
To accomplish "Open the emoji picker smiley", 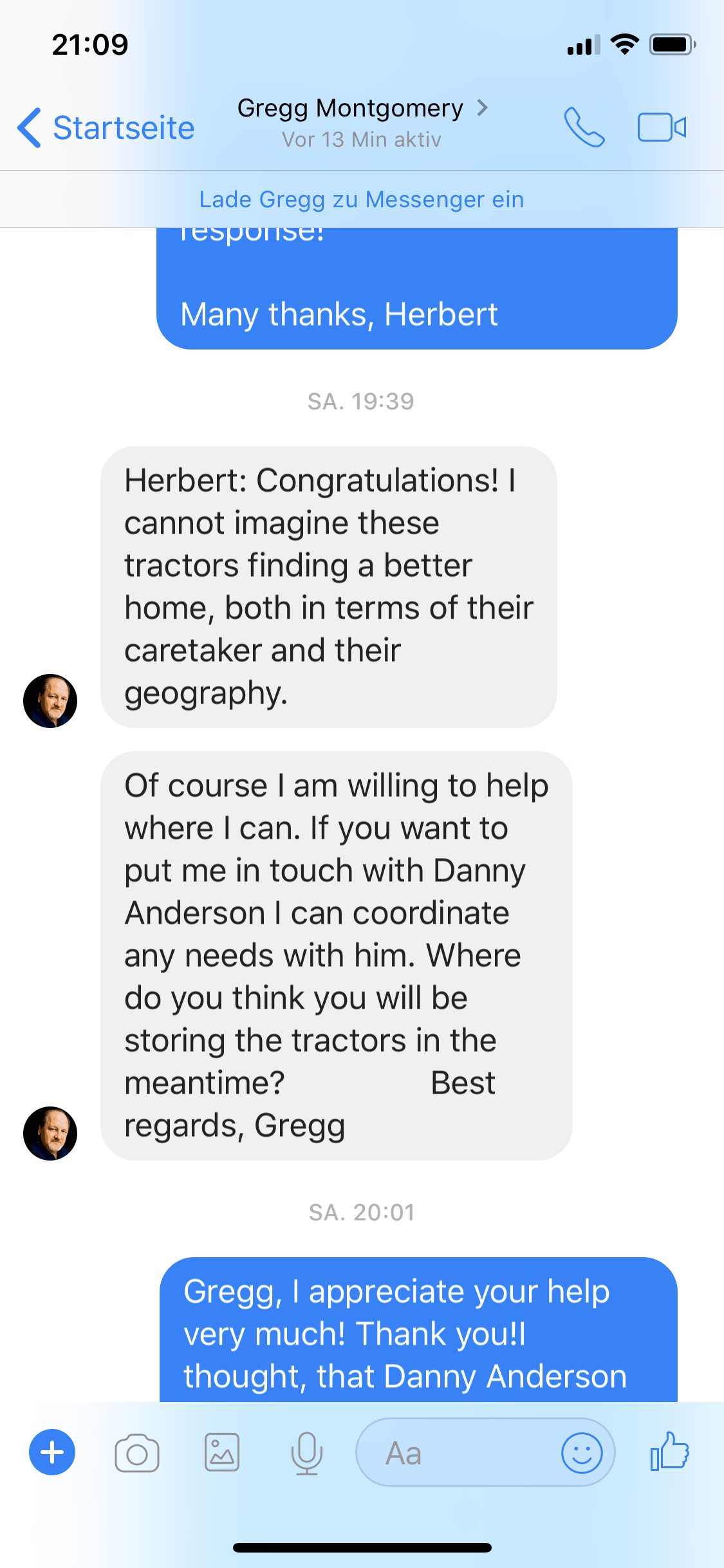I will [582, 1453].
